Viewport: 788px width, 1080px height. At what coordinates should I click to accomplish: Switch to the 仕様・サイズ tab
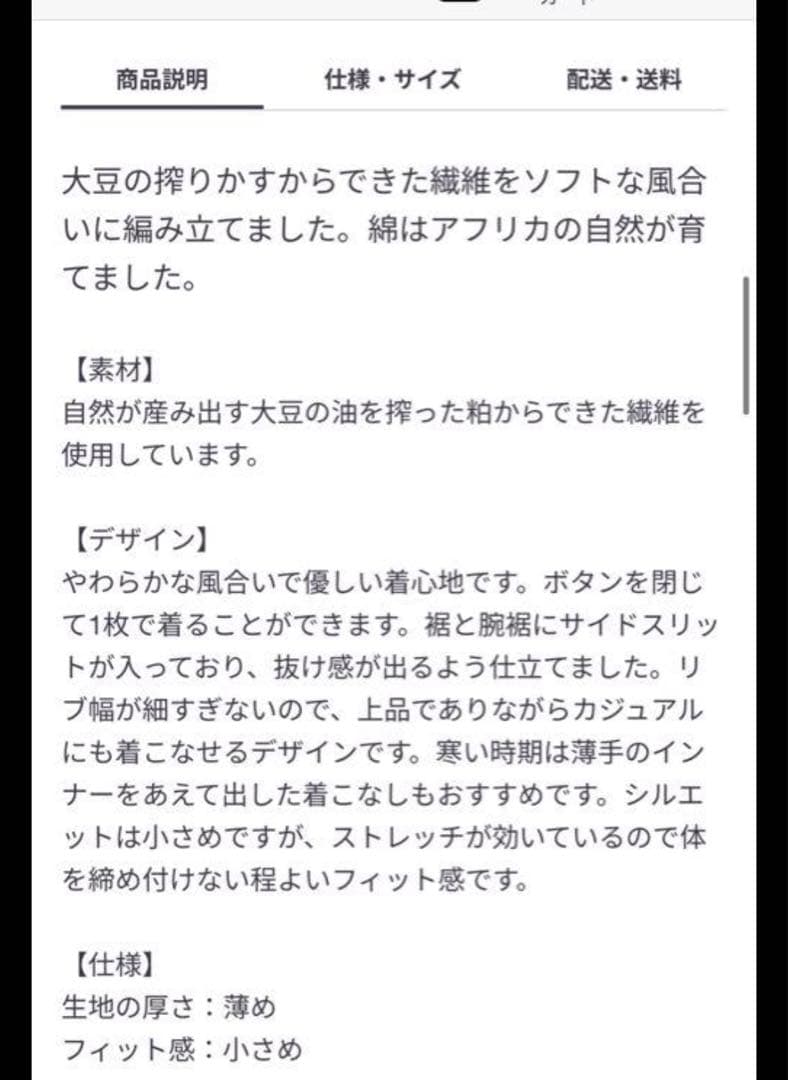[393, 80]
